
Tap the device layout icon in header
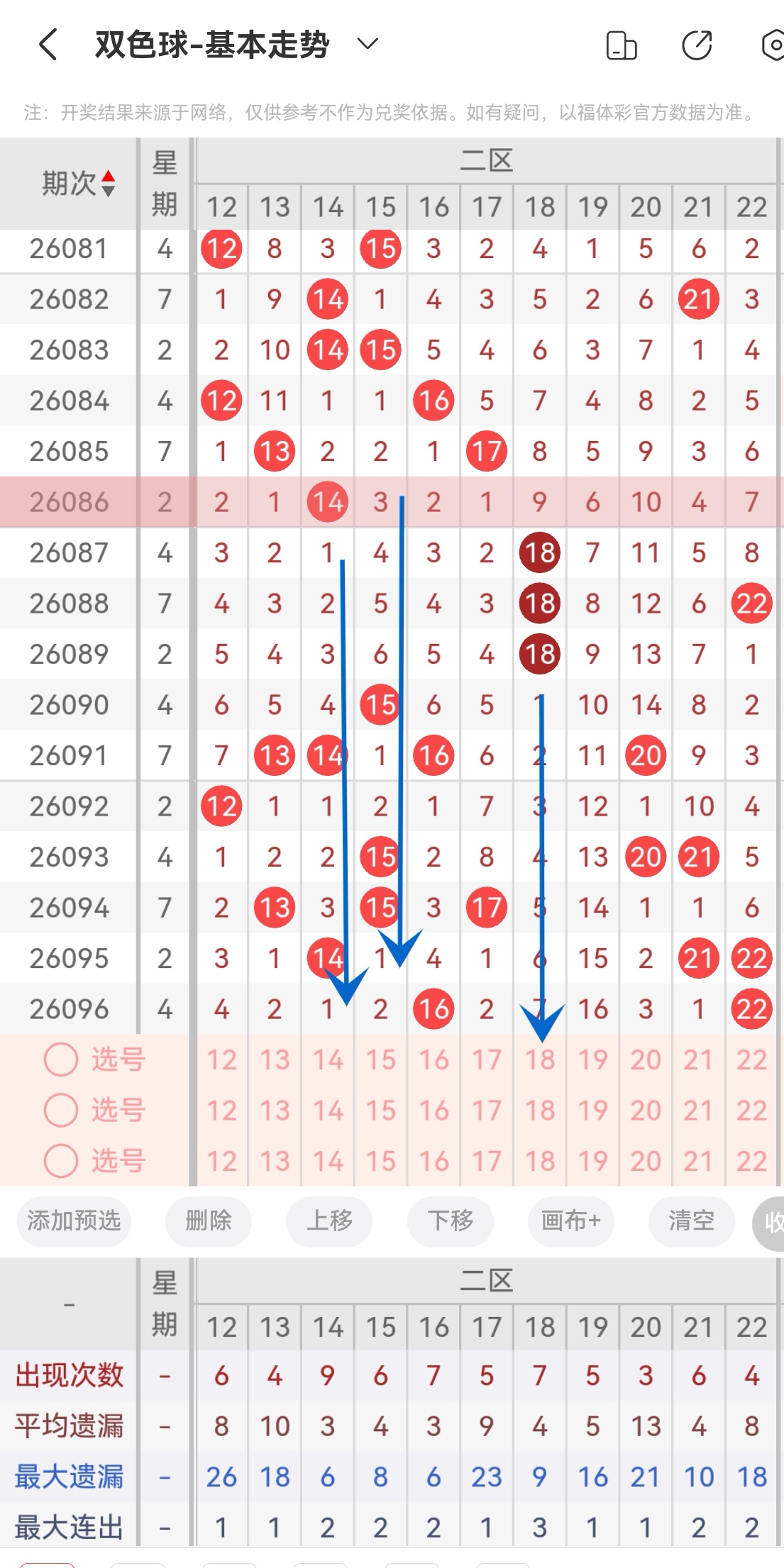[622, 45]
